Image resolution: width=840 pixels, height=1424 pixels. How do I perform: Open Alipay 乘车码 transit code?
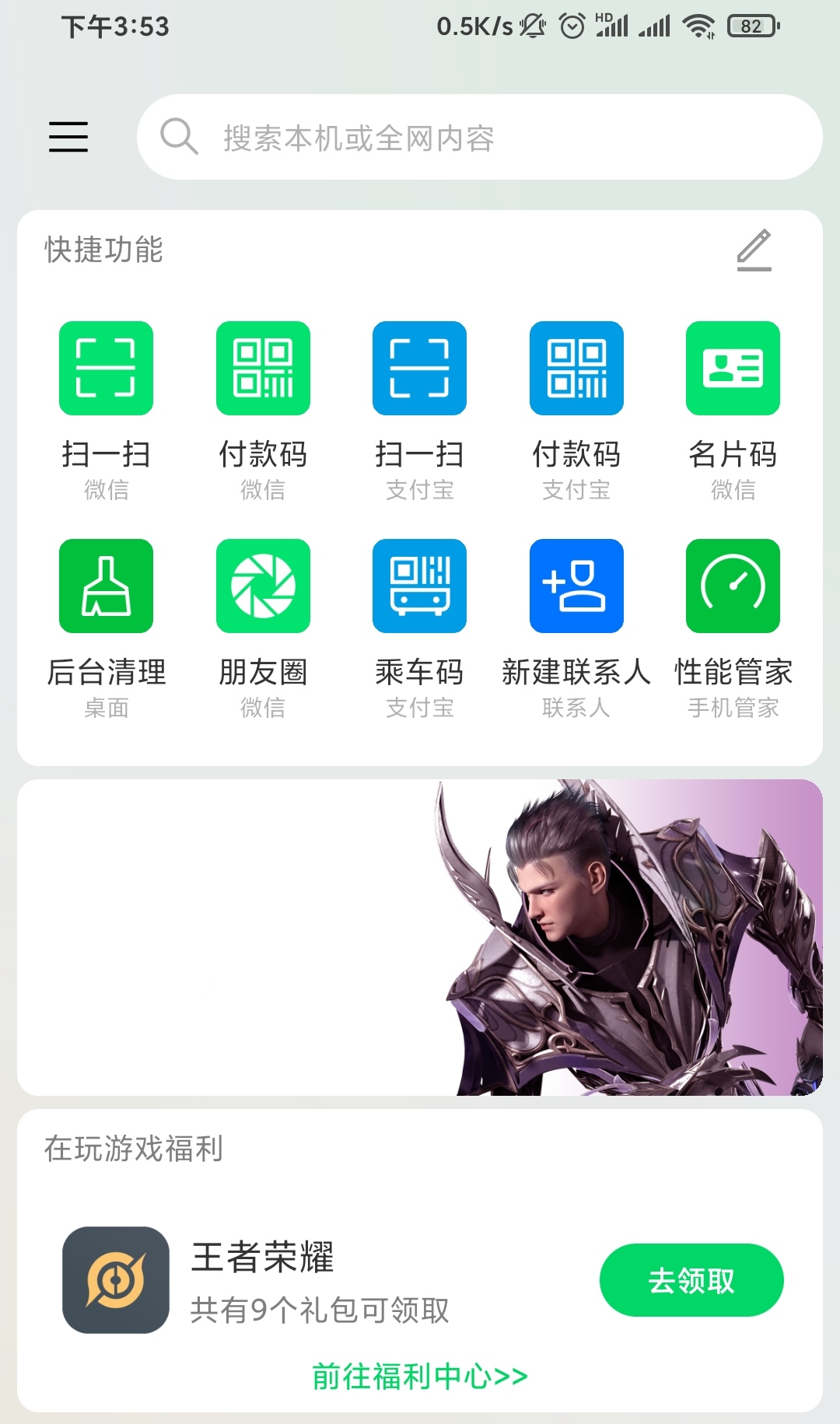pos(419,586)
